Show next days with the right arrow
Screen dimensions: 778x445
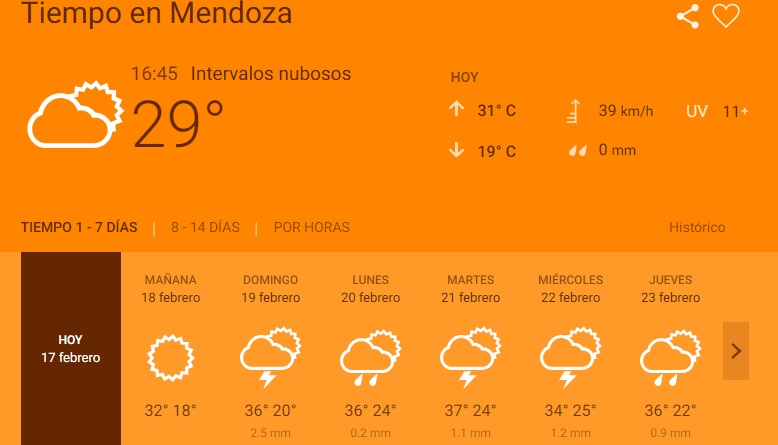(736, 351)
